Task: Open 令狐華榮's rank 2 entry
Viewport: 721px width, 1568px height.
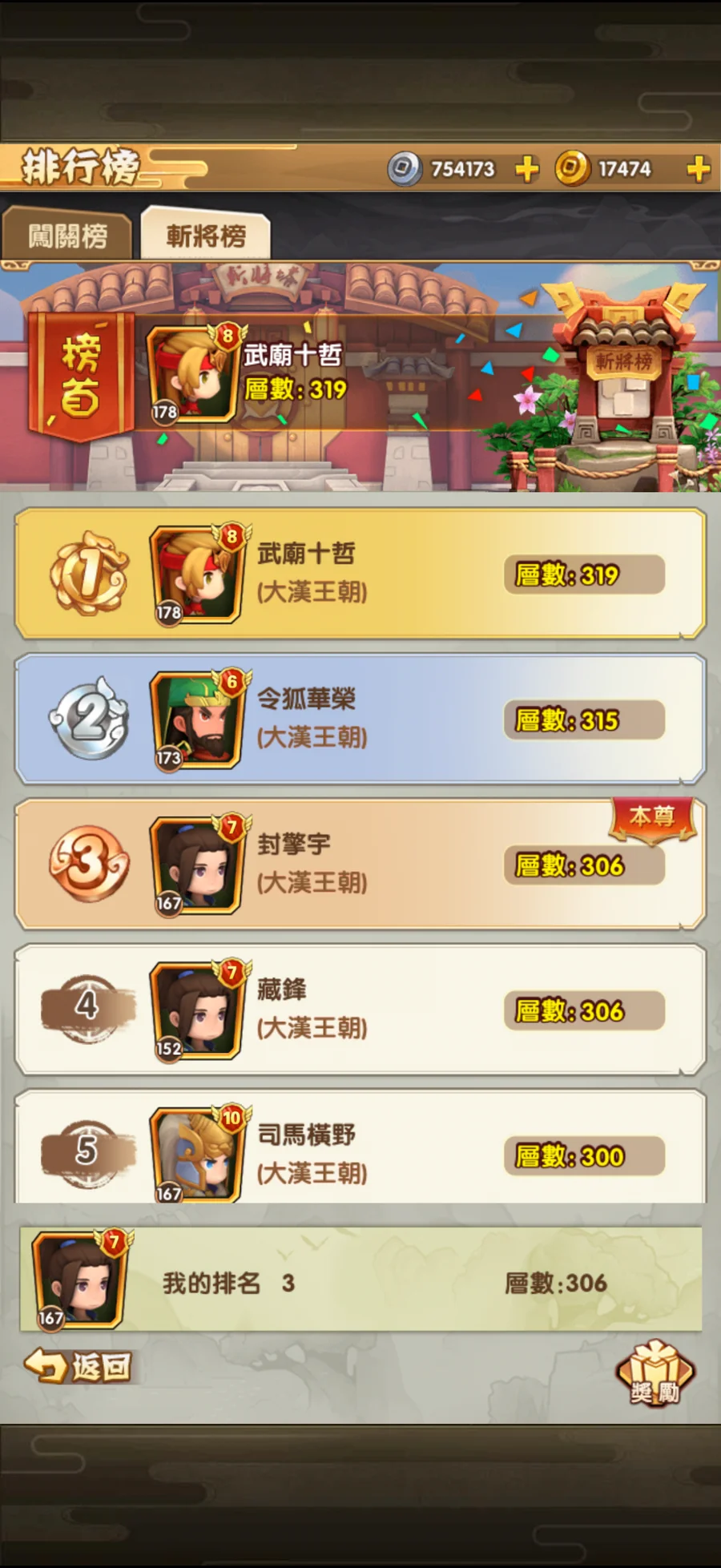Action: (360, 719)
